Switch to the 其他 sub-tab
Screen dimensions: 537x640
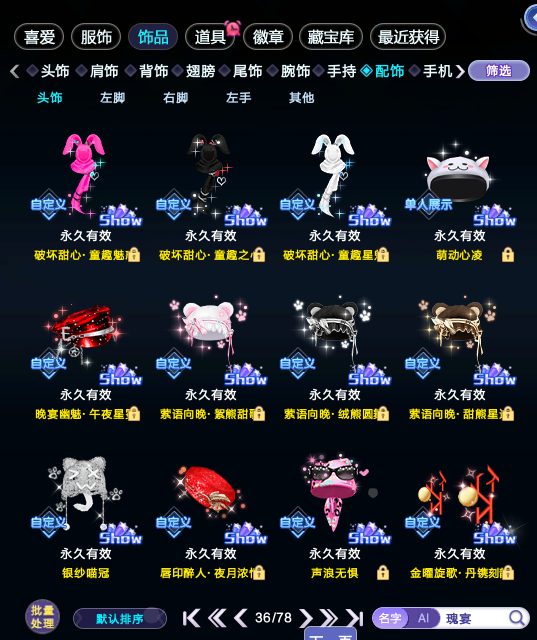click(301, 98)
